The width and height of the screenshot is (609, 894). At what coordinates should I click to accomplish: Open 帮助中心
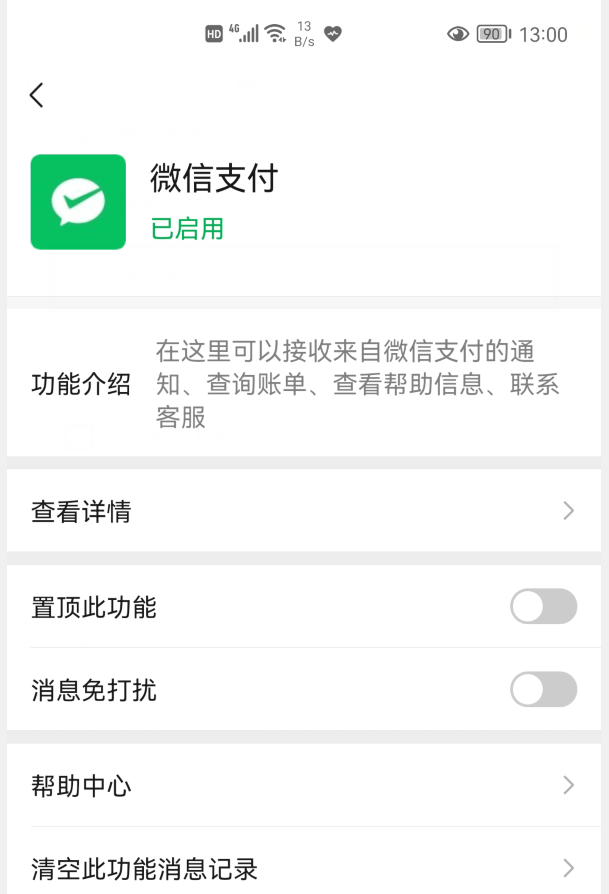coord(304,785)
